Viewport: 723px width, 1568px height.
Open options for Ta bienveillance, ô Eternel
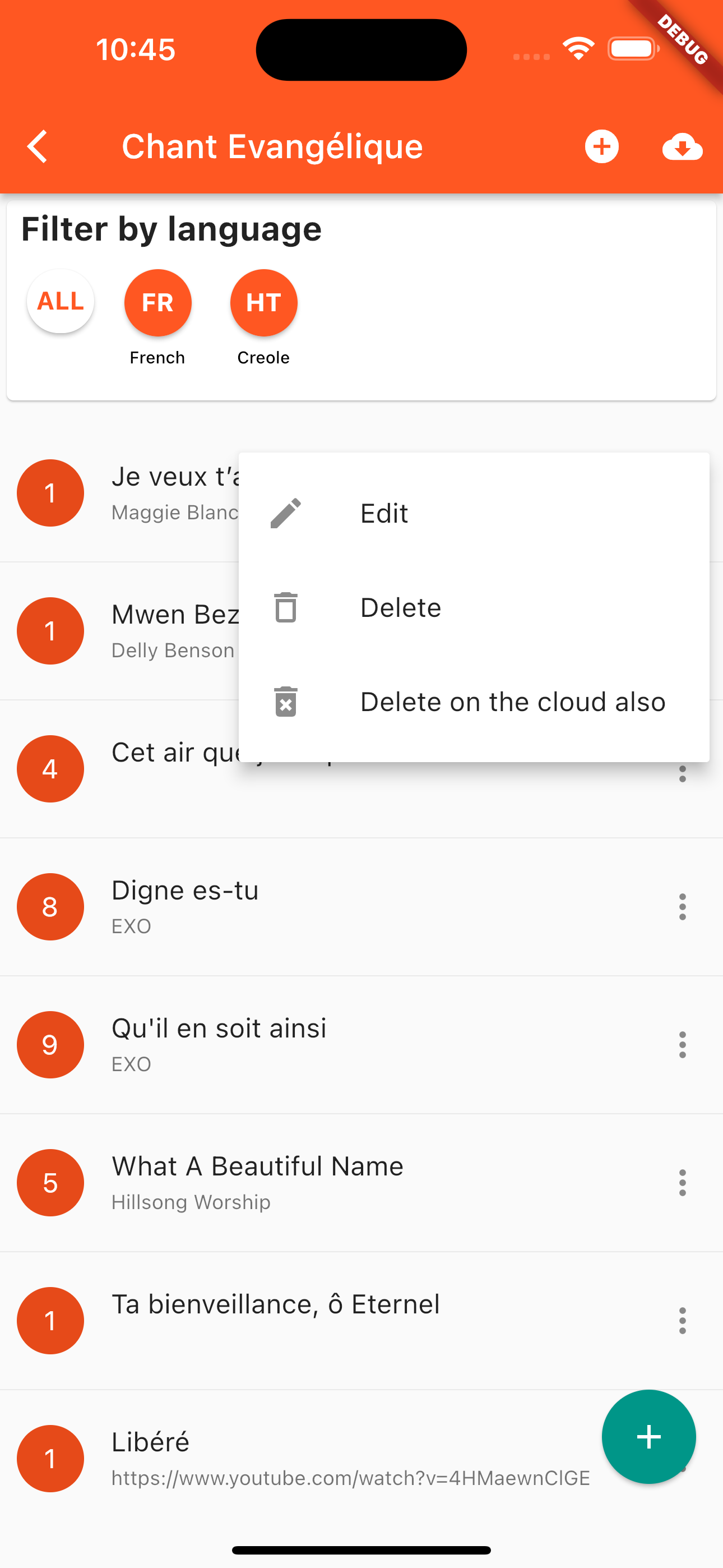click(682, 1320)
